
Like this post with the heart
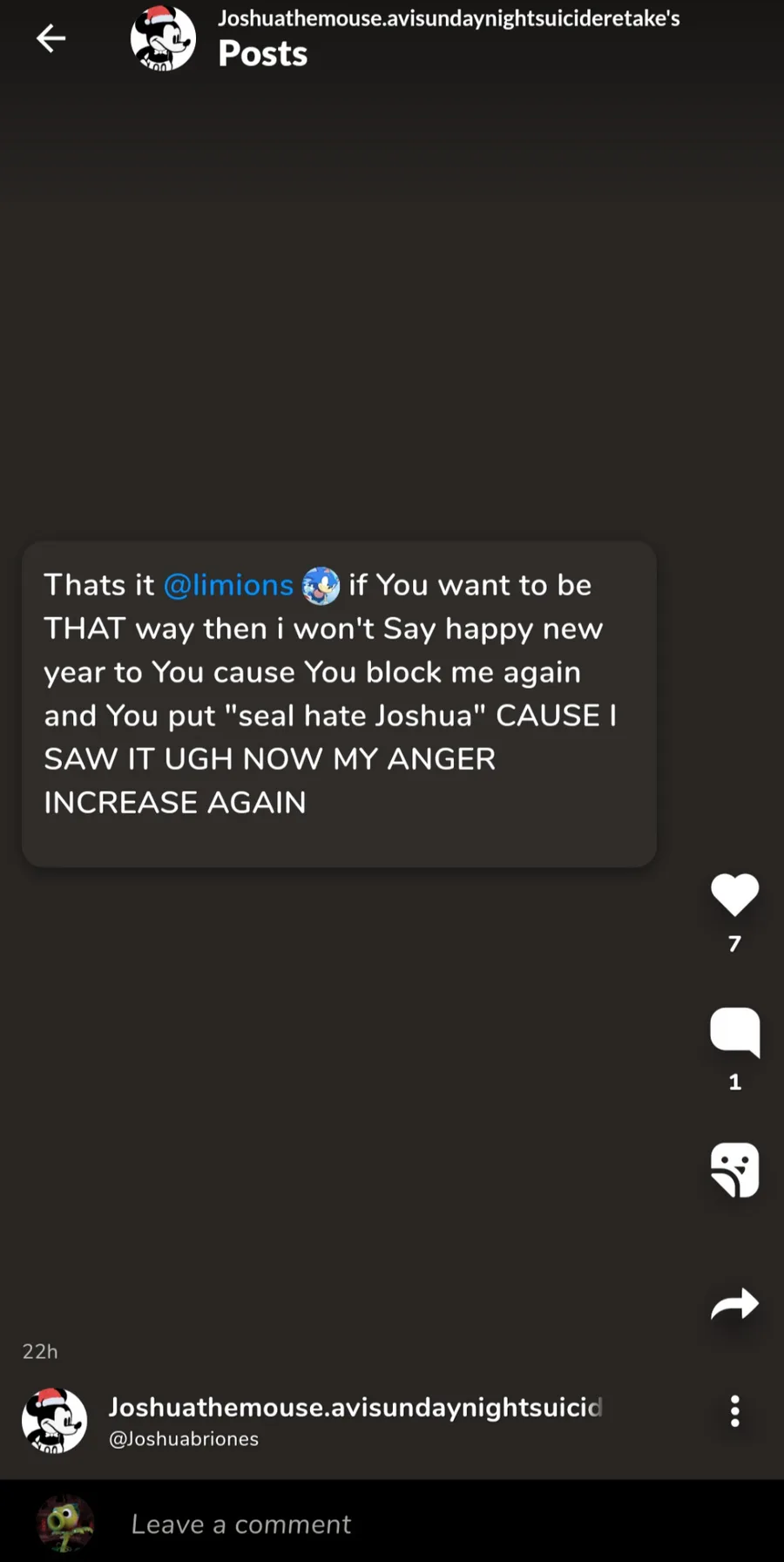click(x=734, y=894)
